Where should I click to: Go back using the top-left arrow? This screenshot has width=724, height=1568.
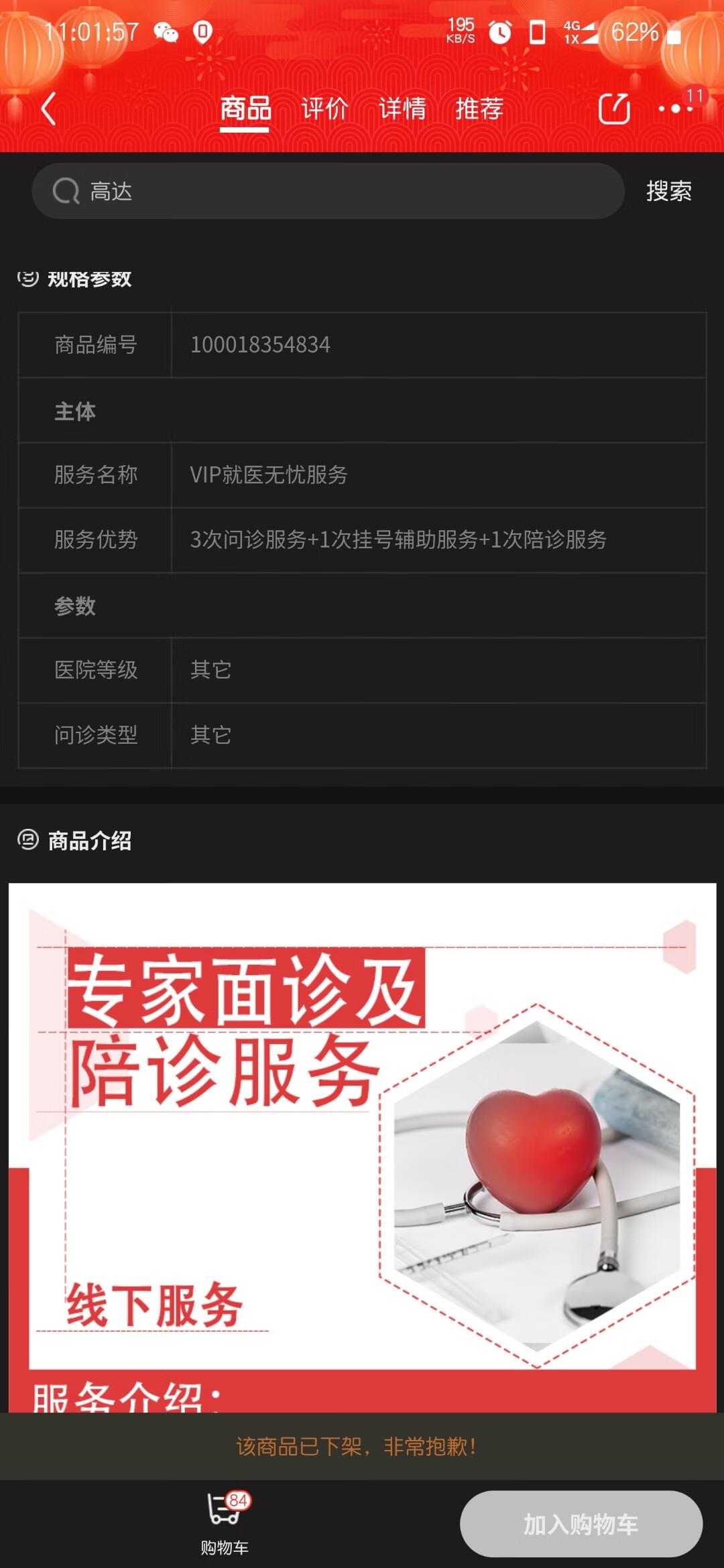pyautogui.click(x=48, y=109)
